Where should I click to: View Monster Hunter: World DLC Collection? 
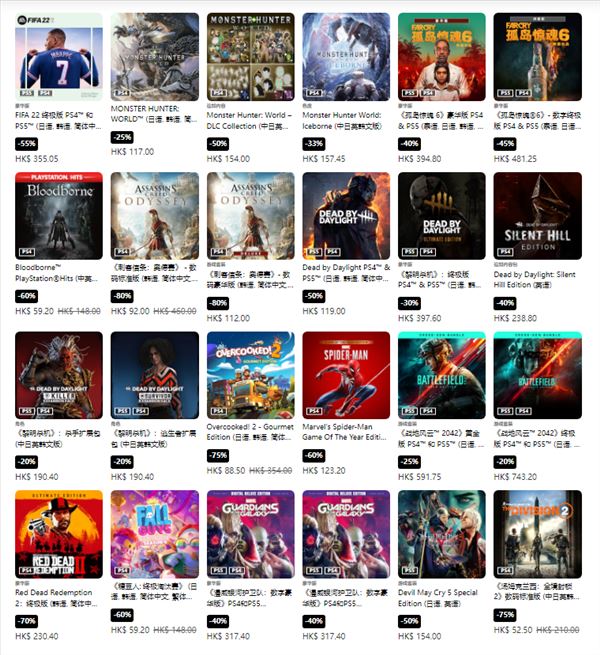click(250, 56)
